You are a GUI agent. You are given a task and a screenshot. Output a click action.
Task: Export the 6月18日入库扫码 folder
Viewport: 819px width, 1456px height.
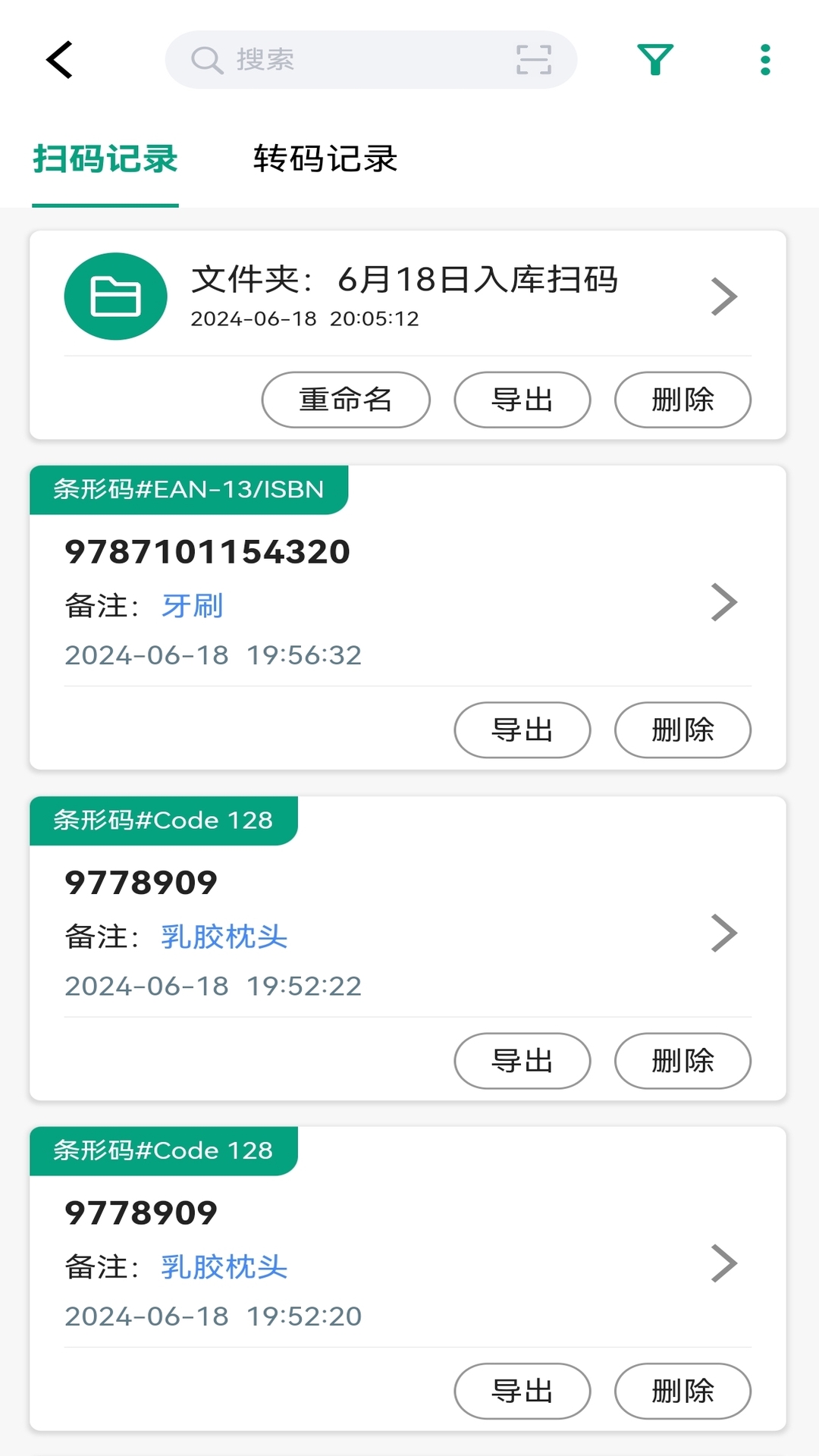pyautogui.click(x=522, y=400)
